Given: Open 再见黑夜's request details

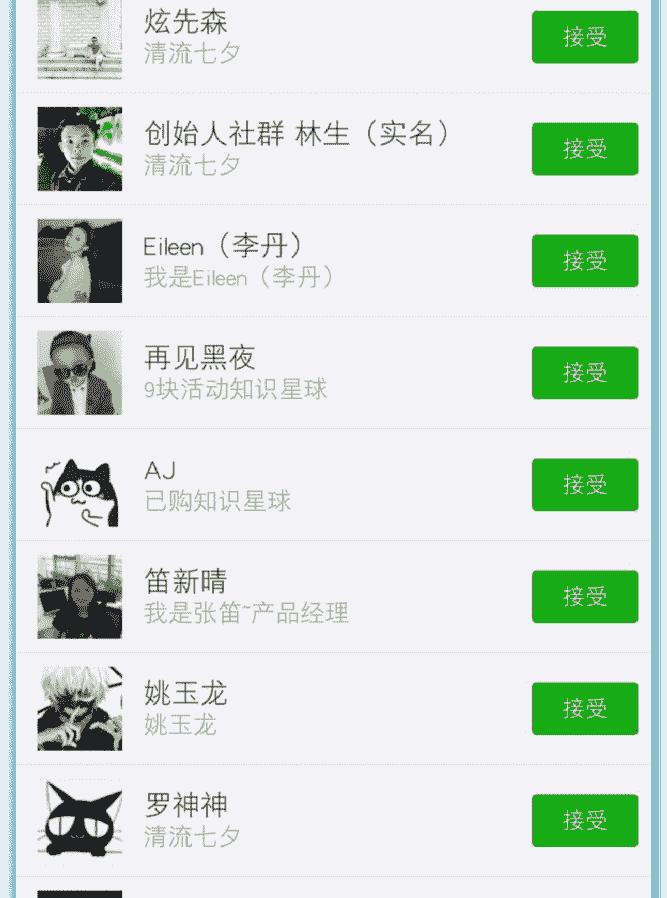Looking at the screenshot, I should (x=300, y=373).
